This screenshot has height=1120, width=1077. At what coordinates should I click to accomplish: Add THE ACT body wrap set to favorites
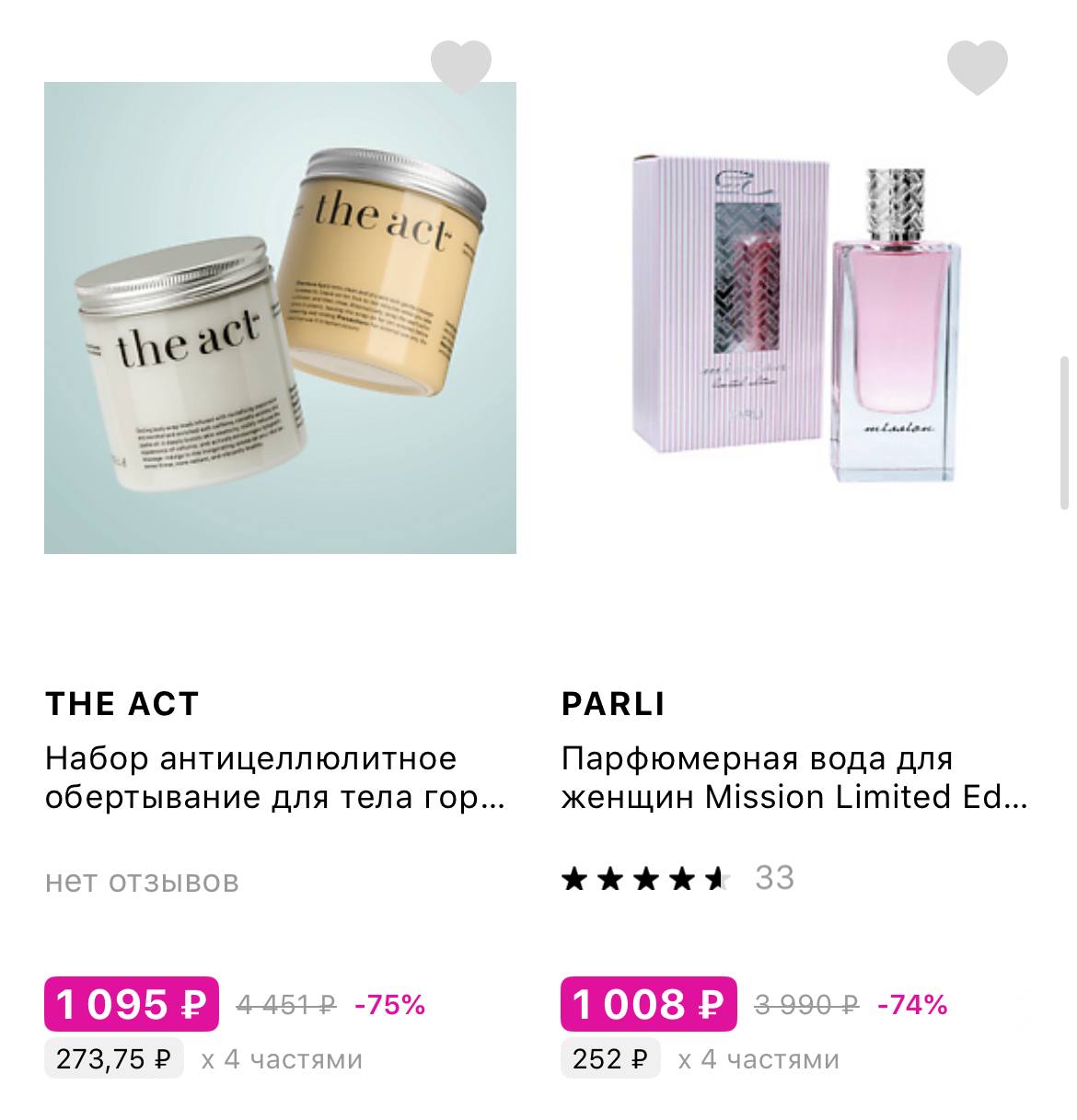point(460,67)
